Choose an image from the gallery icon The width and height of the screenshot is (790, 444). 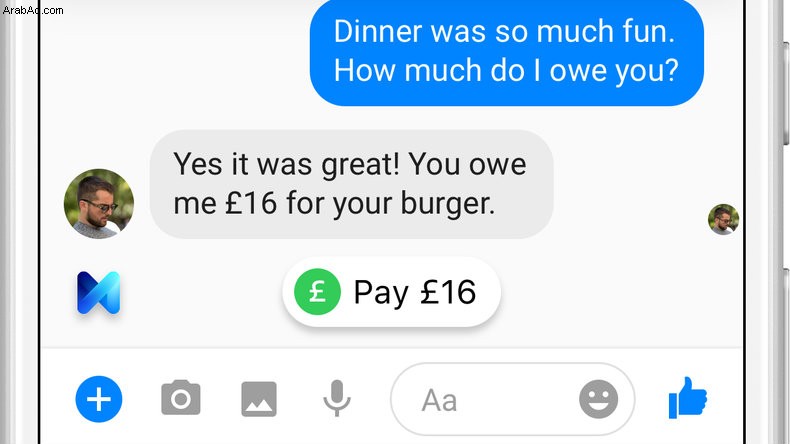[259, 400]
